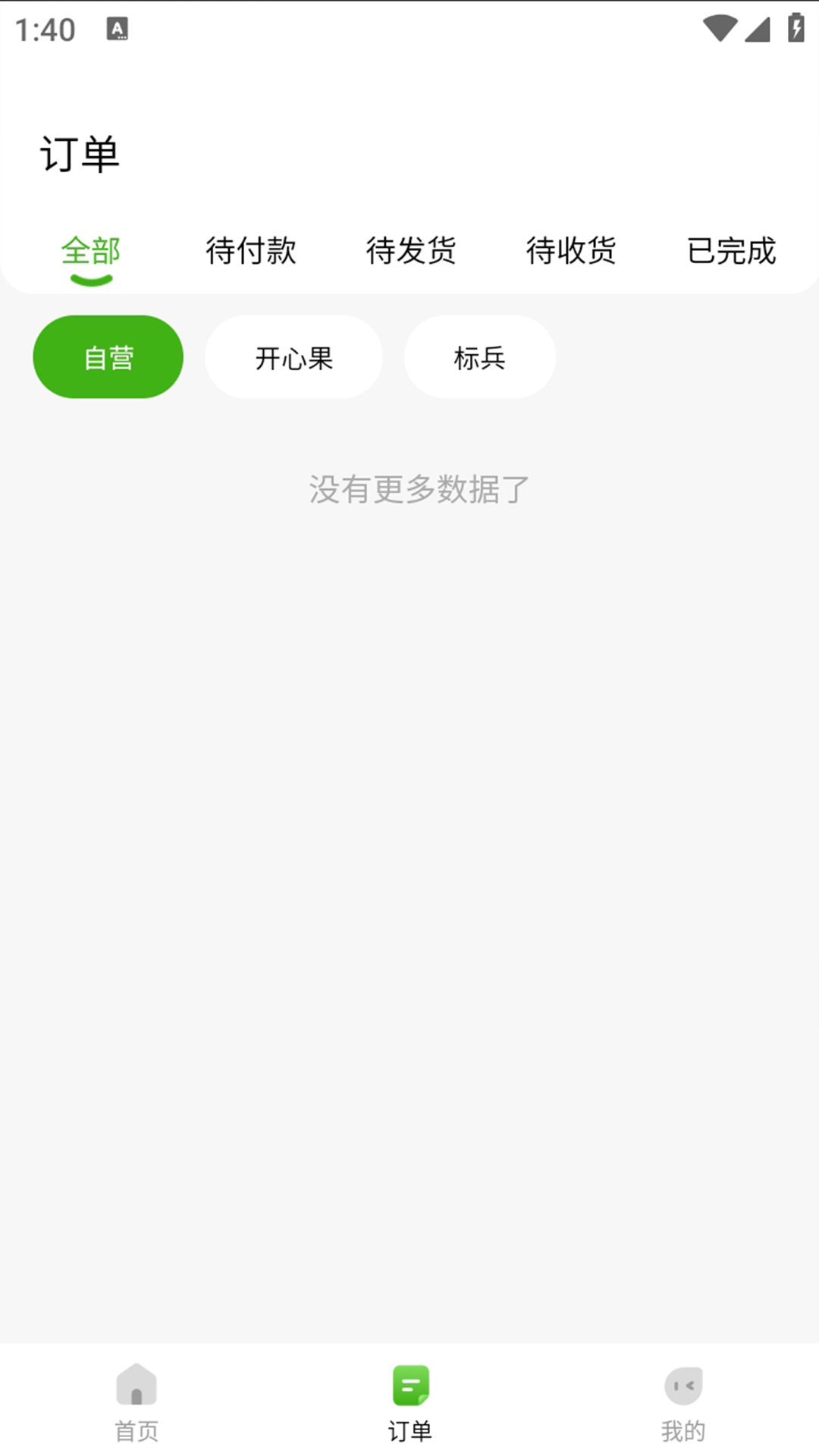The height and width of the screenshot is (1456, 819).
Task: Open the 待发货 orders tab
Action: (412, 251)
